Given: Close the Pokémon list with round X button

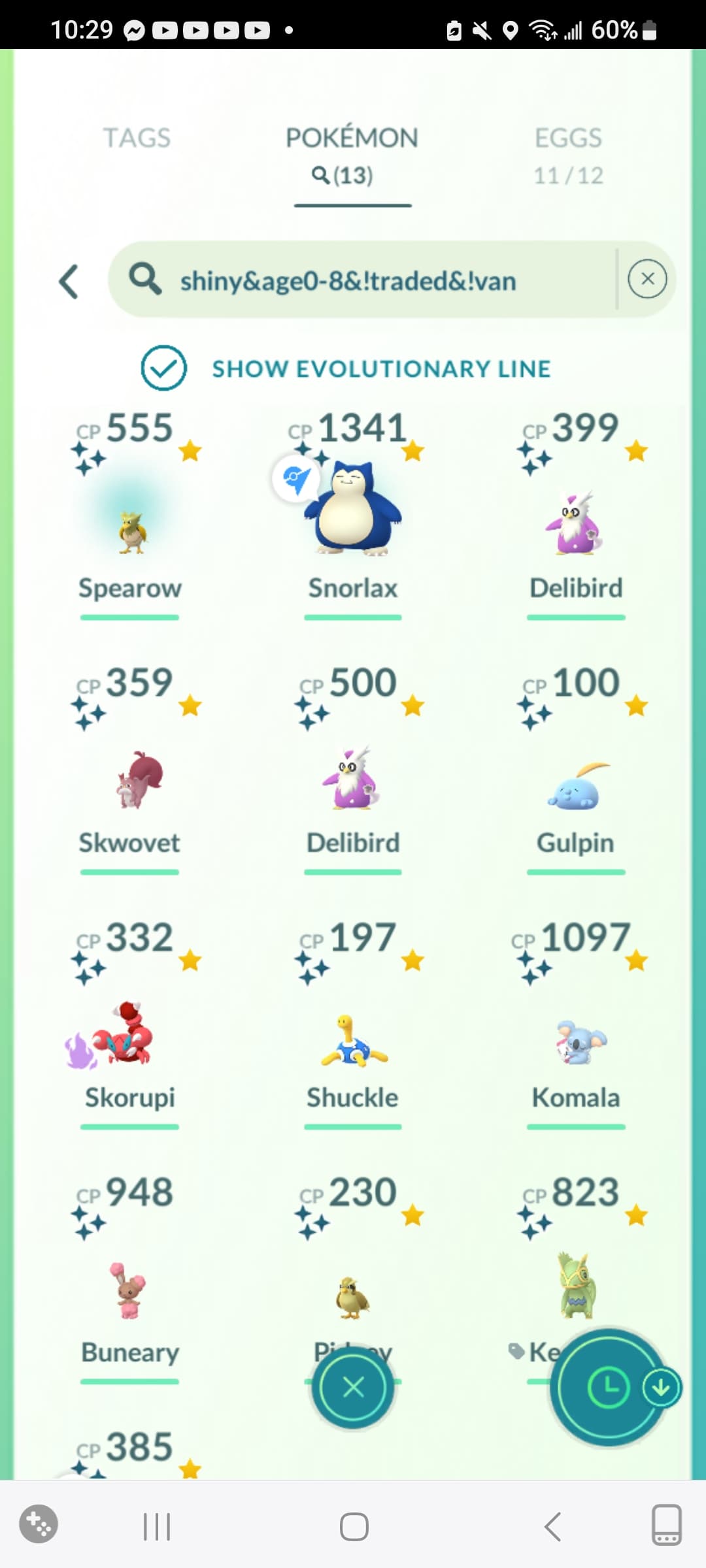Looking at the screenshot, I should pyautogui.click(x=353, y=1386).
